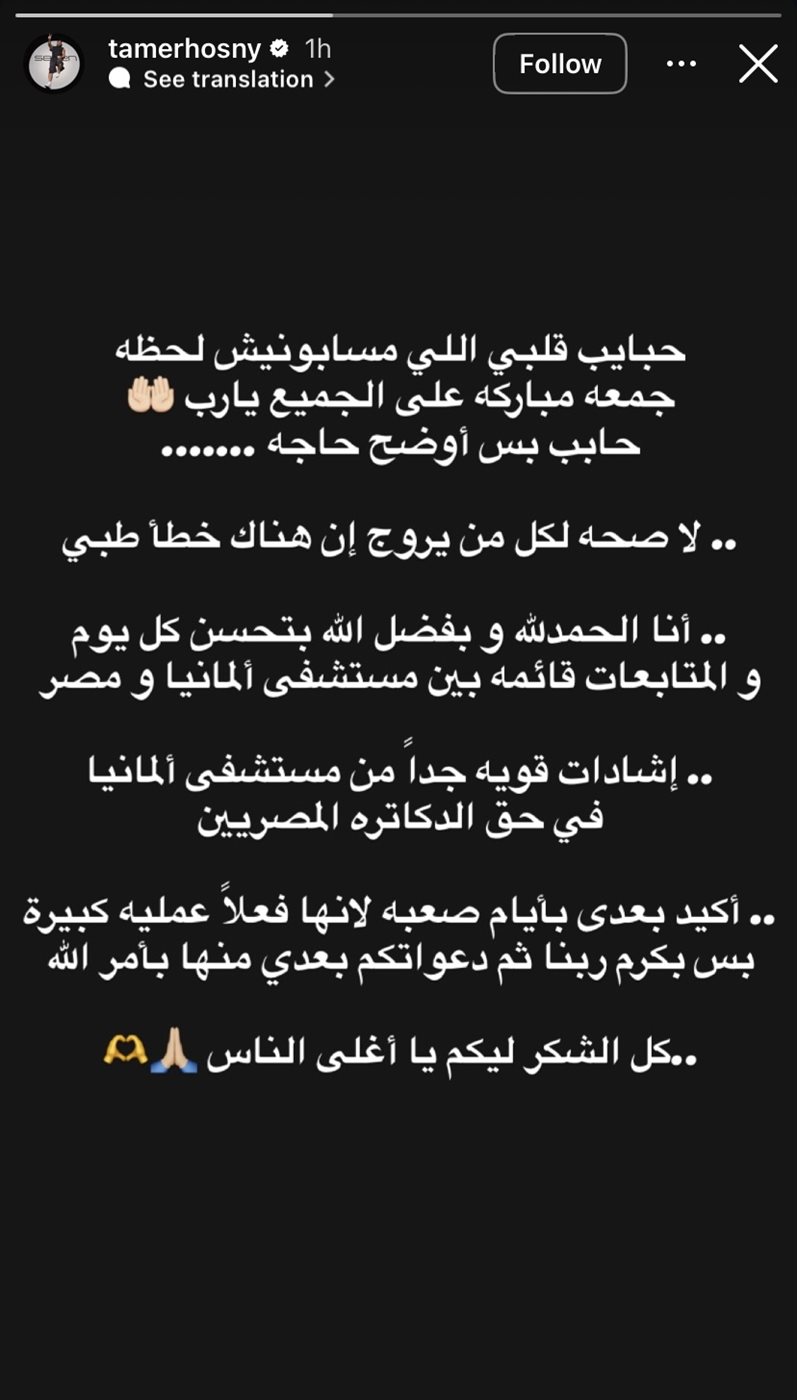Open tamerhosny's profile picture
797x1400 pixels.
click(x=53, y=64)
